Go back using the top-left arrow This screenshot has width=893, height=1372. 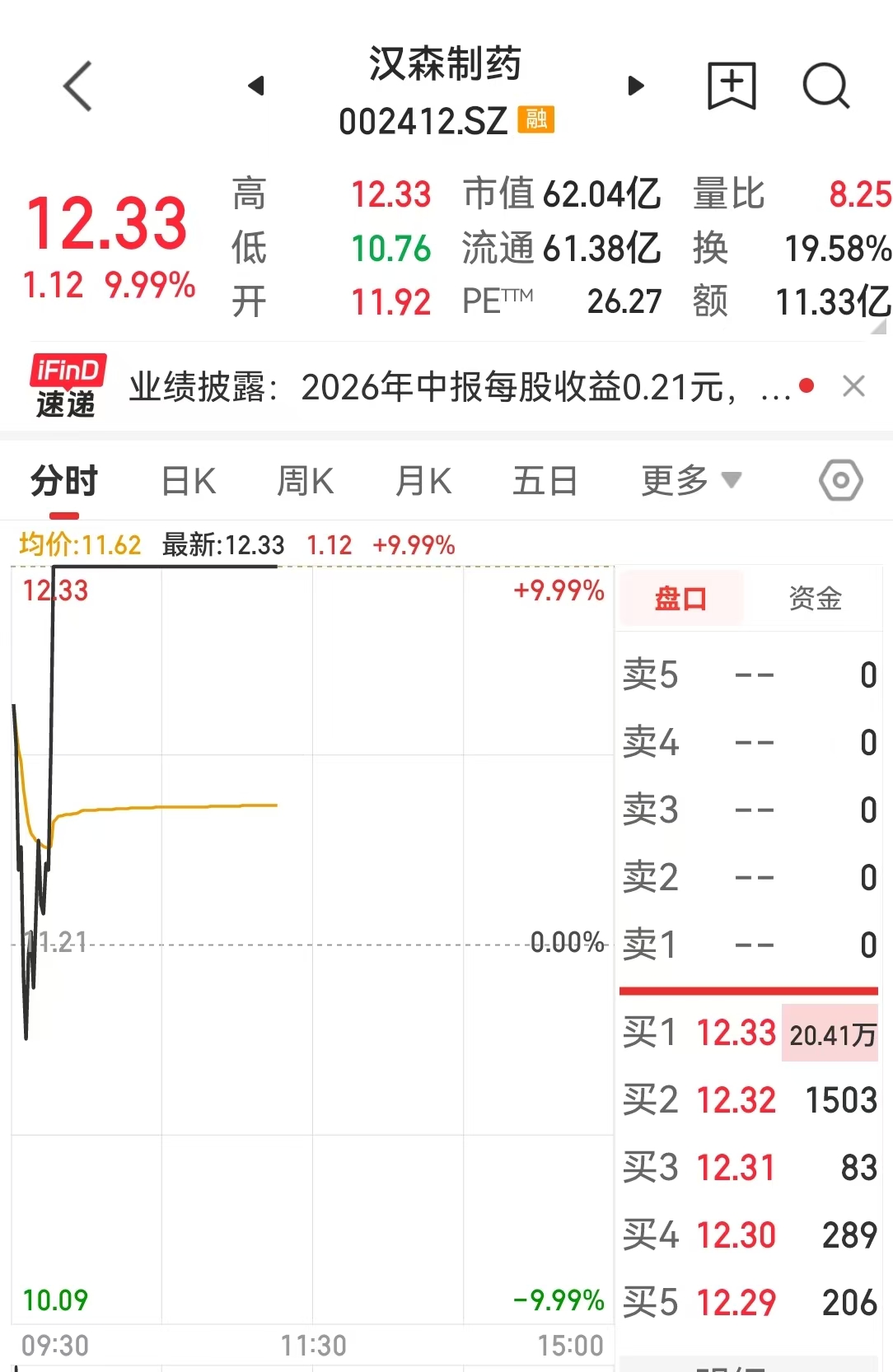[x=77, y=86]
